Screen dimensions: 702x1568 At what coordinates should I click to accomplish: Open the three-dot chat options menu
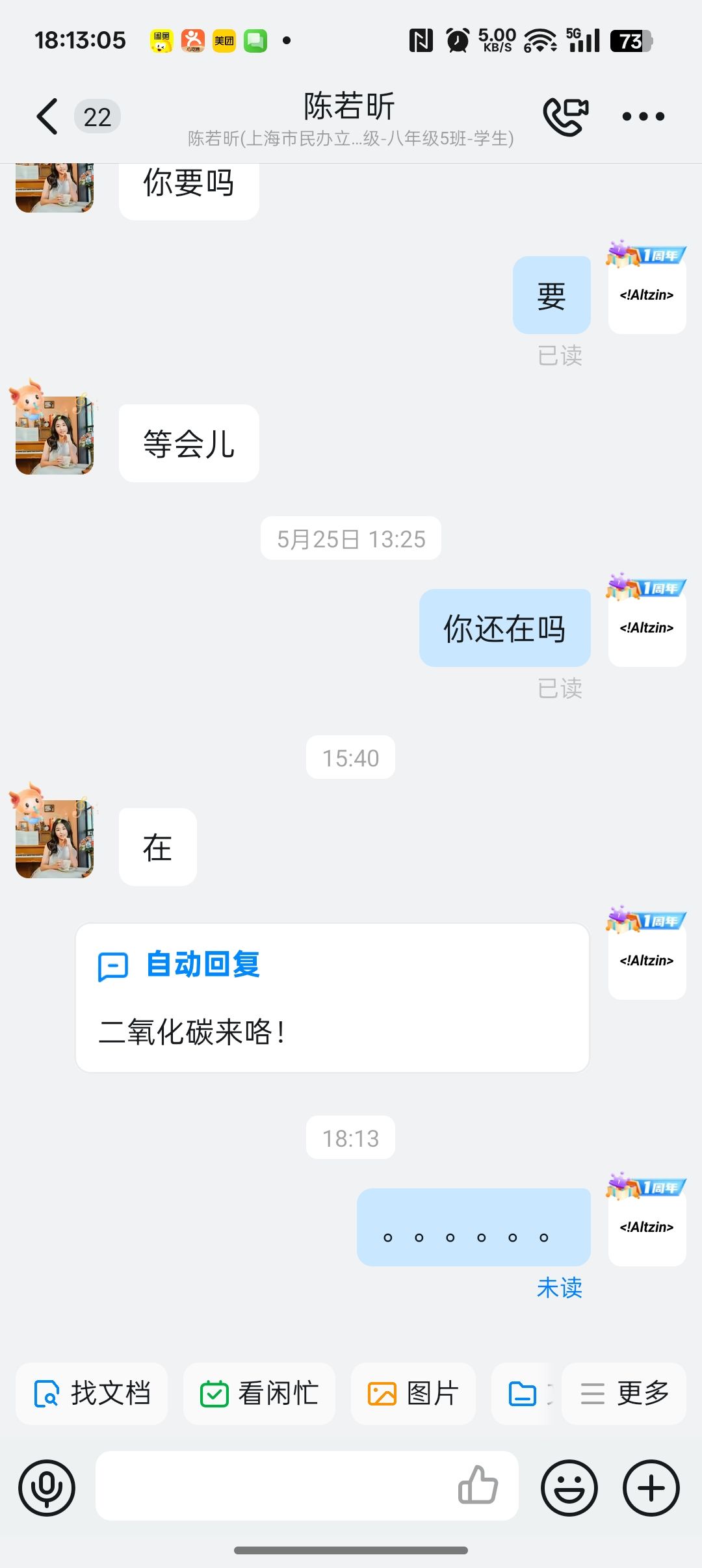643,117
